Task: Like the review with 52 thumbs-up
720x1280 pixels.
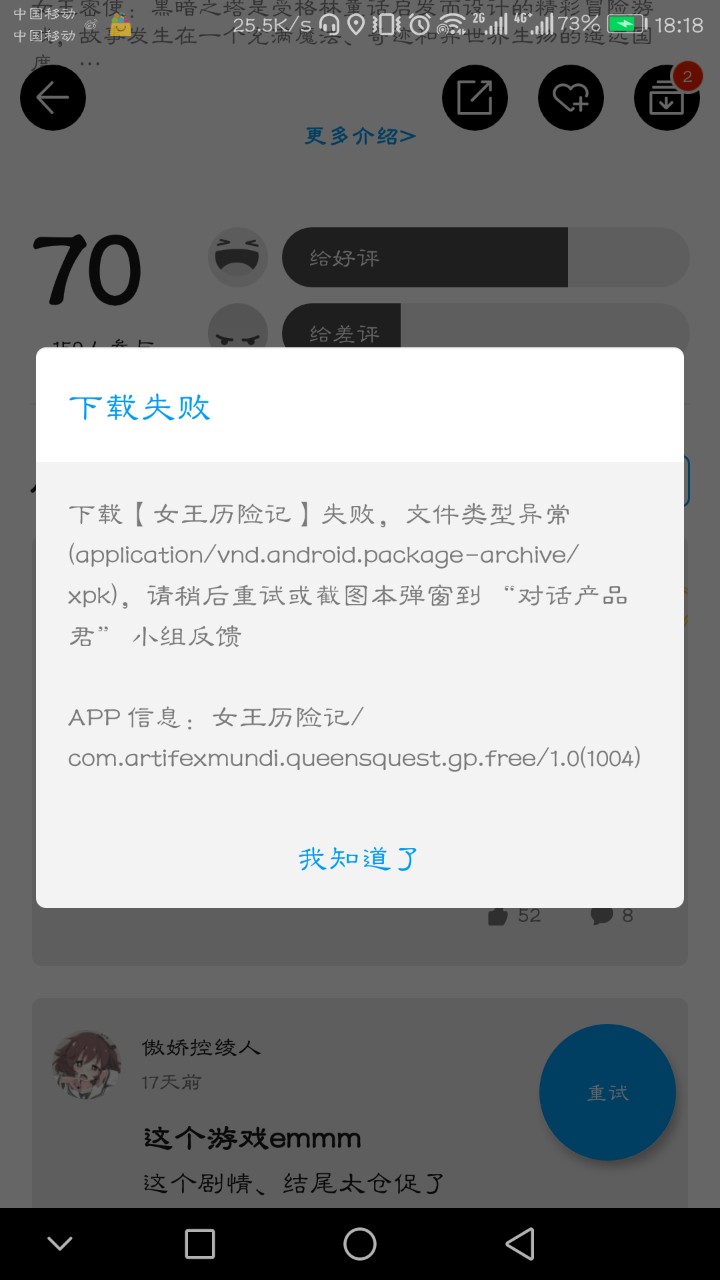Action: point(514,915)
